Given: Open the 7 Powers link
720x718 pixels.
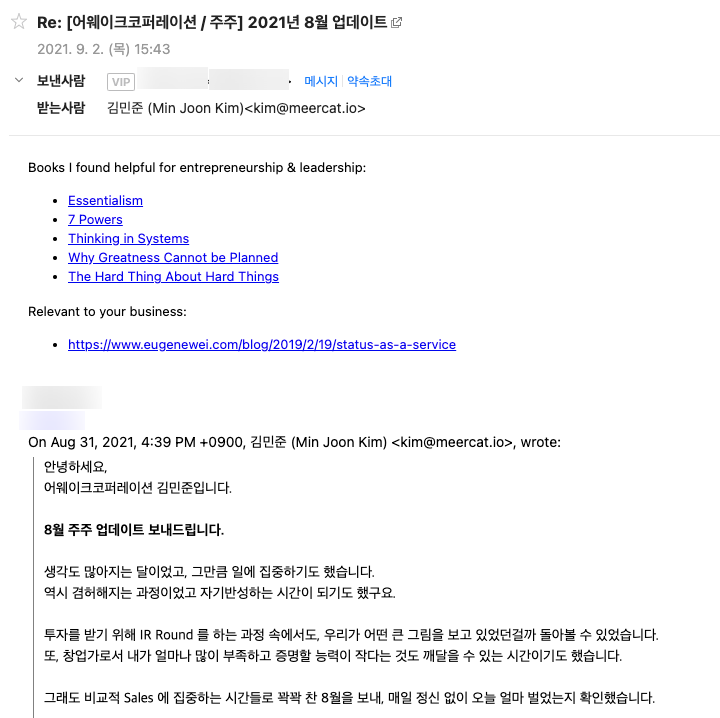Looking at the screenshot, I should pos(95,219).
